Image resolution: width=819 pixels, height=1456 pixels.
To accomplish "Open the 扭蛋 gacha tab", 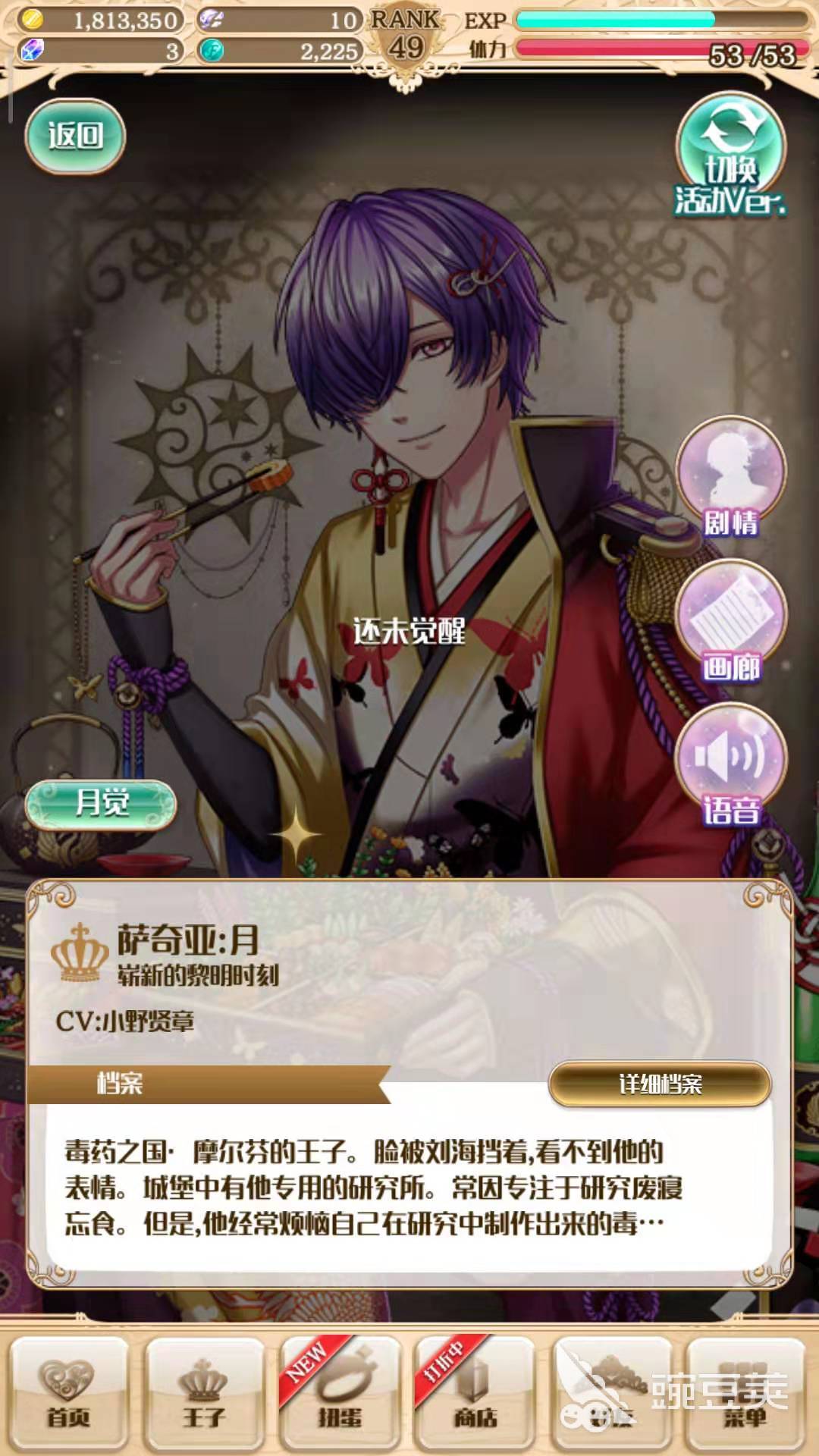I will 339,1394.
